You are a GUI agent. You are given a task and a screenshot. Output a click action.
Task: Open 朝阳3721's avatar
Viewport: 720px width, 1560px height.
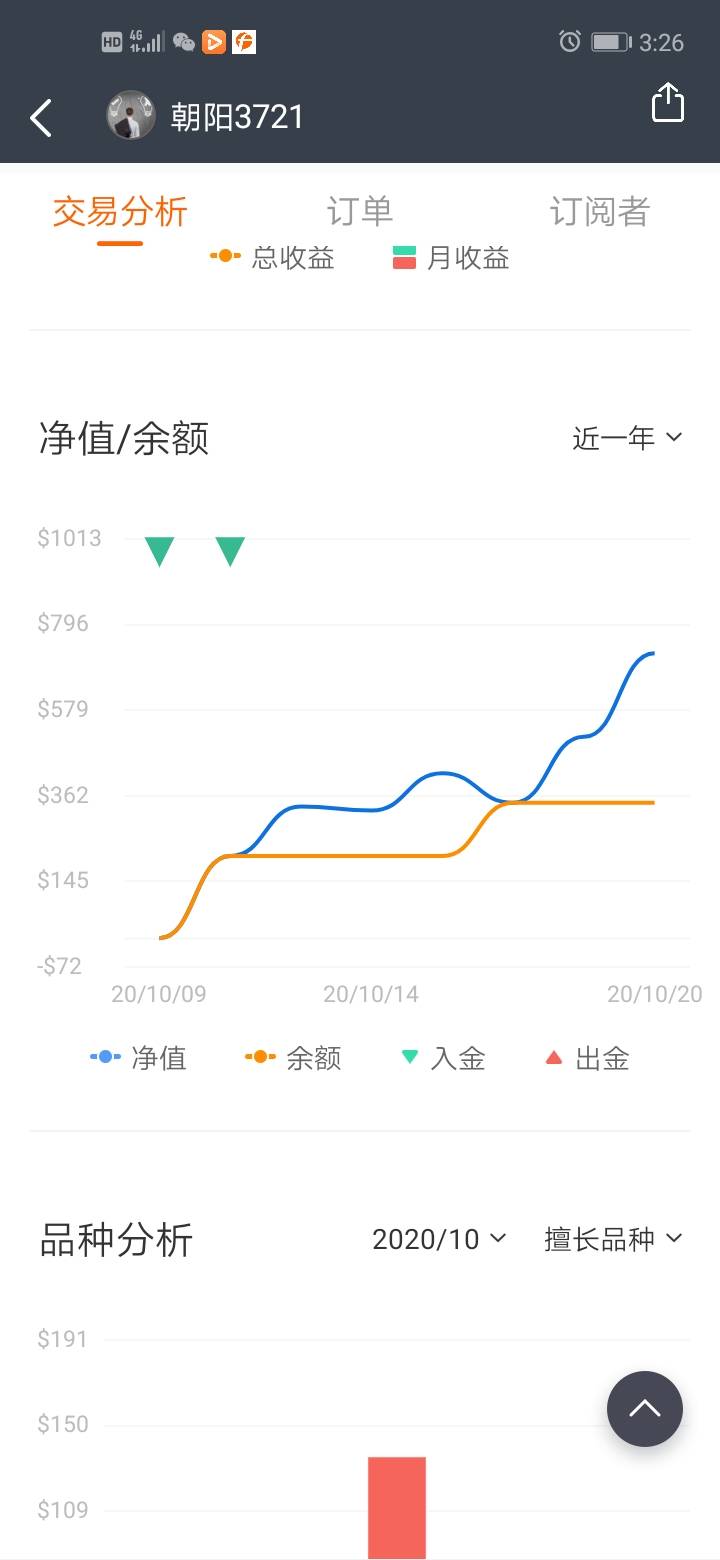coord(131,116)
